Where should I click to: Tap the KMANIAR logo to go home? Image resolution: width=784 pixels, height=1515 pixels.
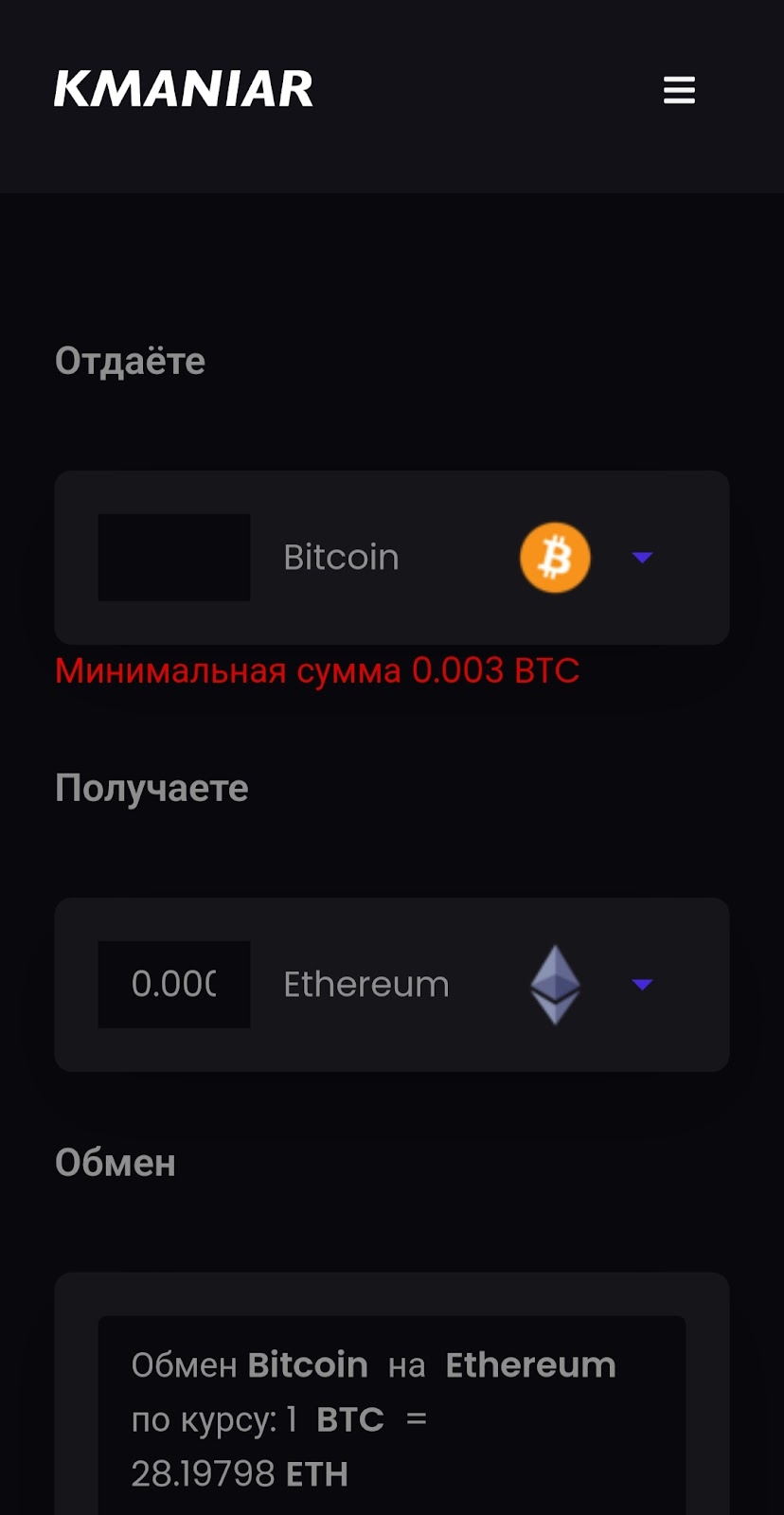184,90
